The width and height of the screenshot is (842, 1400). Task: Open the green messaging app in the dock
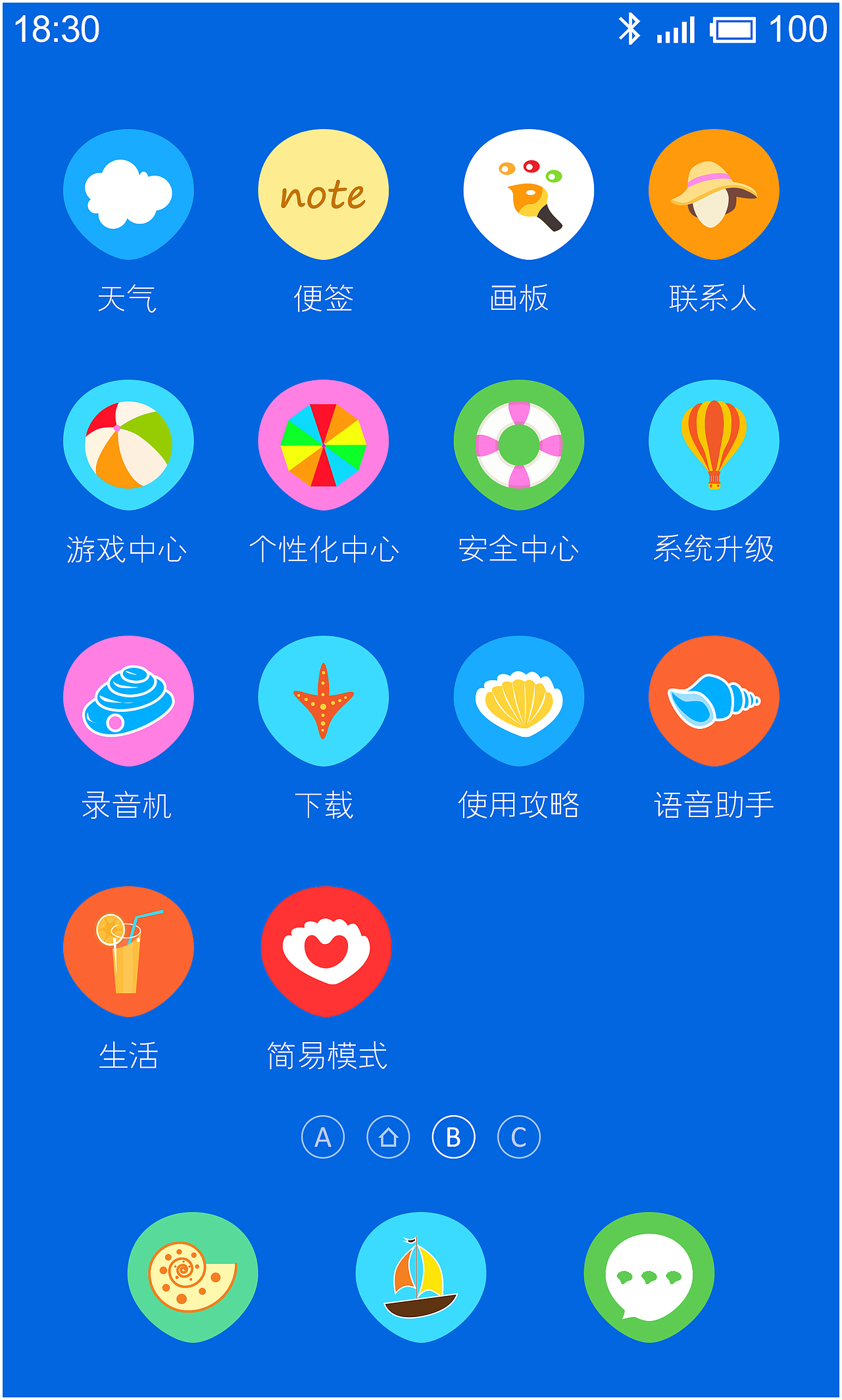(x=647, y=1272)
